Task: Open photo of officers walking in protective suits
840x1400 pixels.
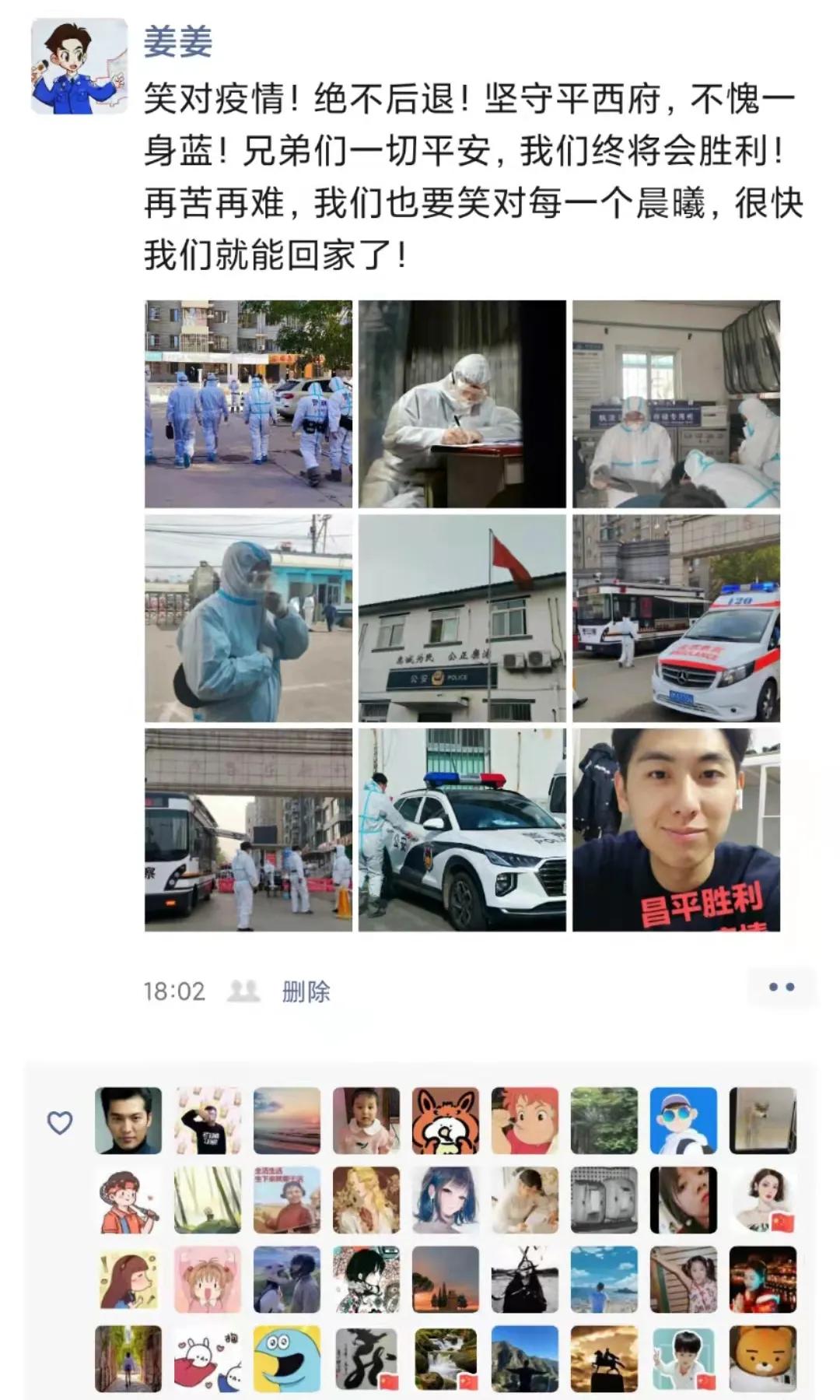Action: [248, 404]
